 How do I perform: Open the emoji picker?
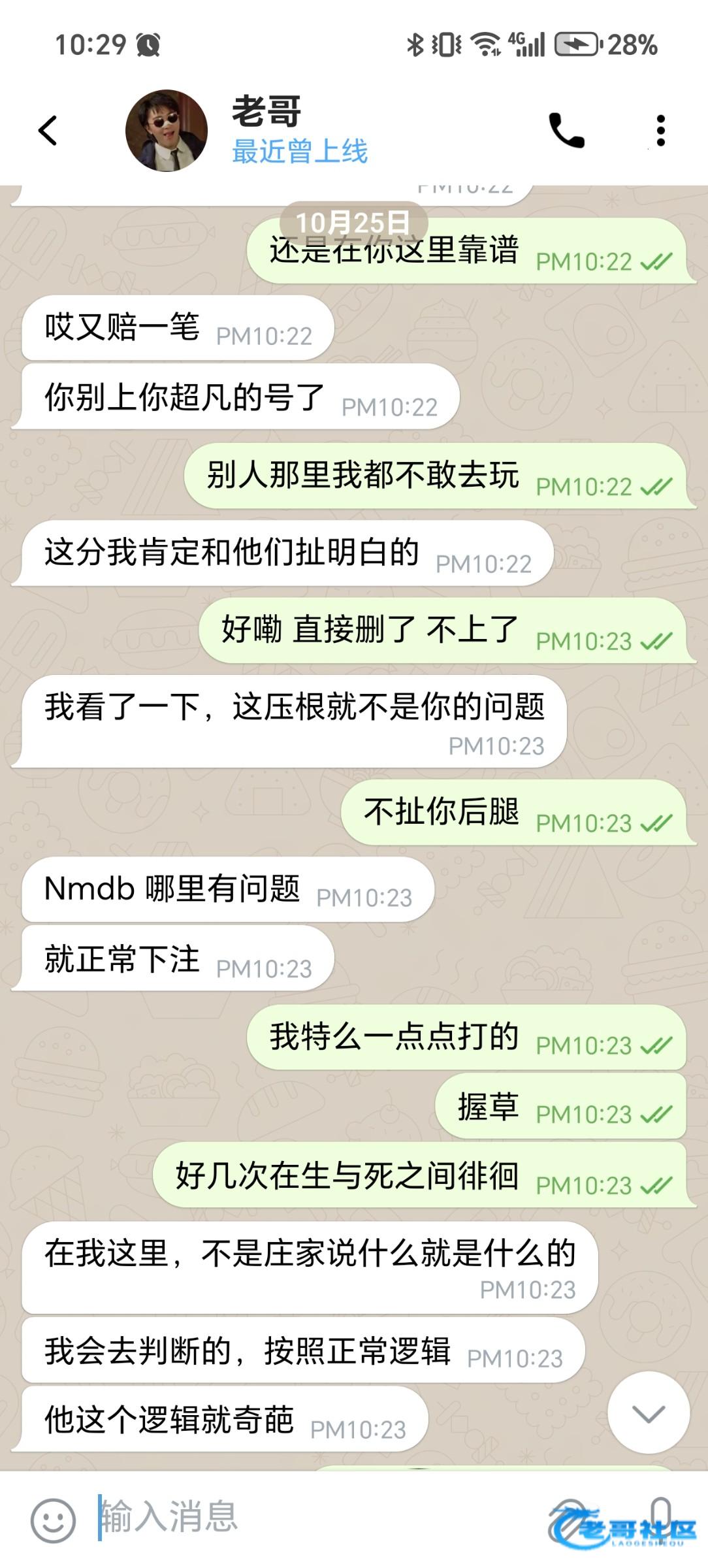tap(53, 1520)
